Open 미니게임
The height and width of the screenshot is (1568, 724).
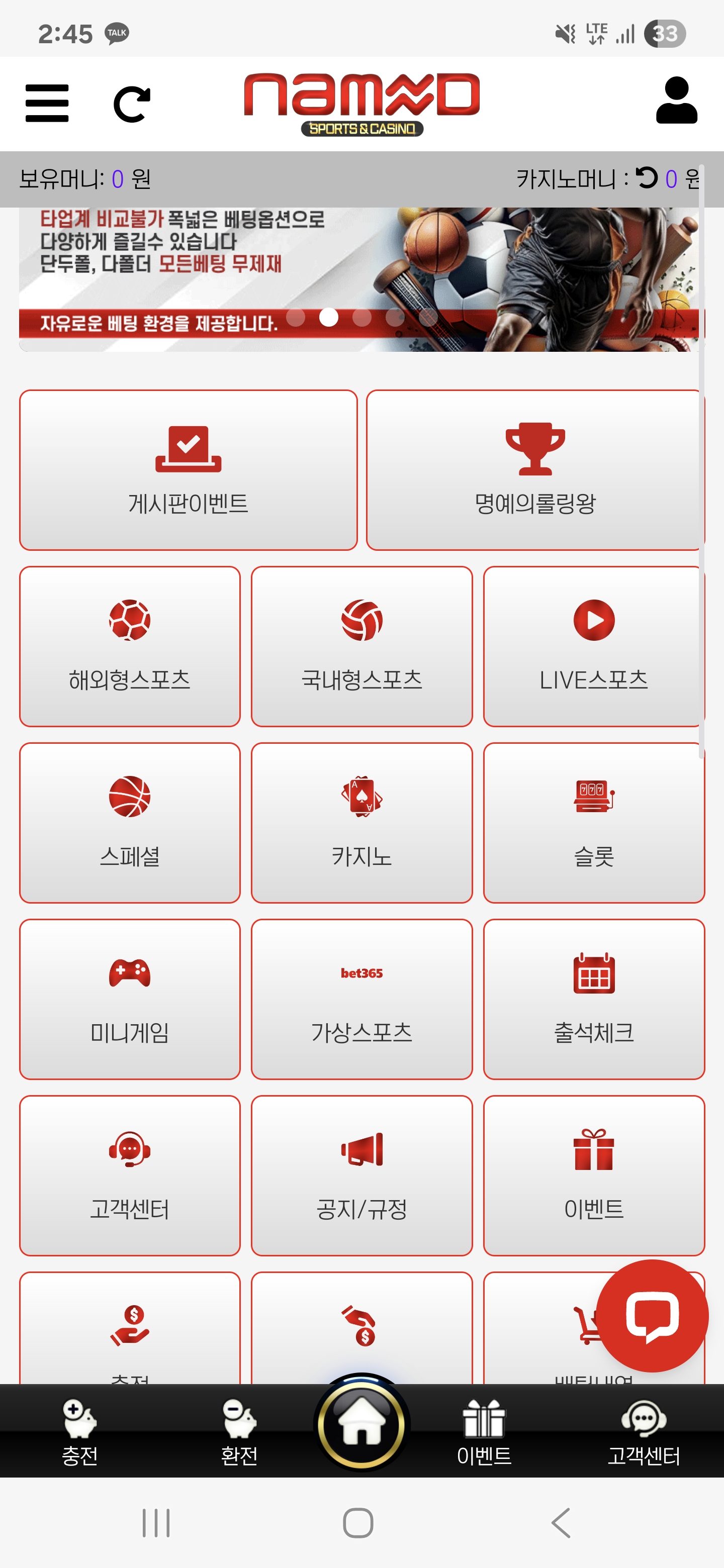tap(130, 999)
